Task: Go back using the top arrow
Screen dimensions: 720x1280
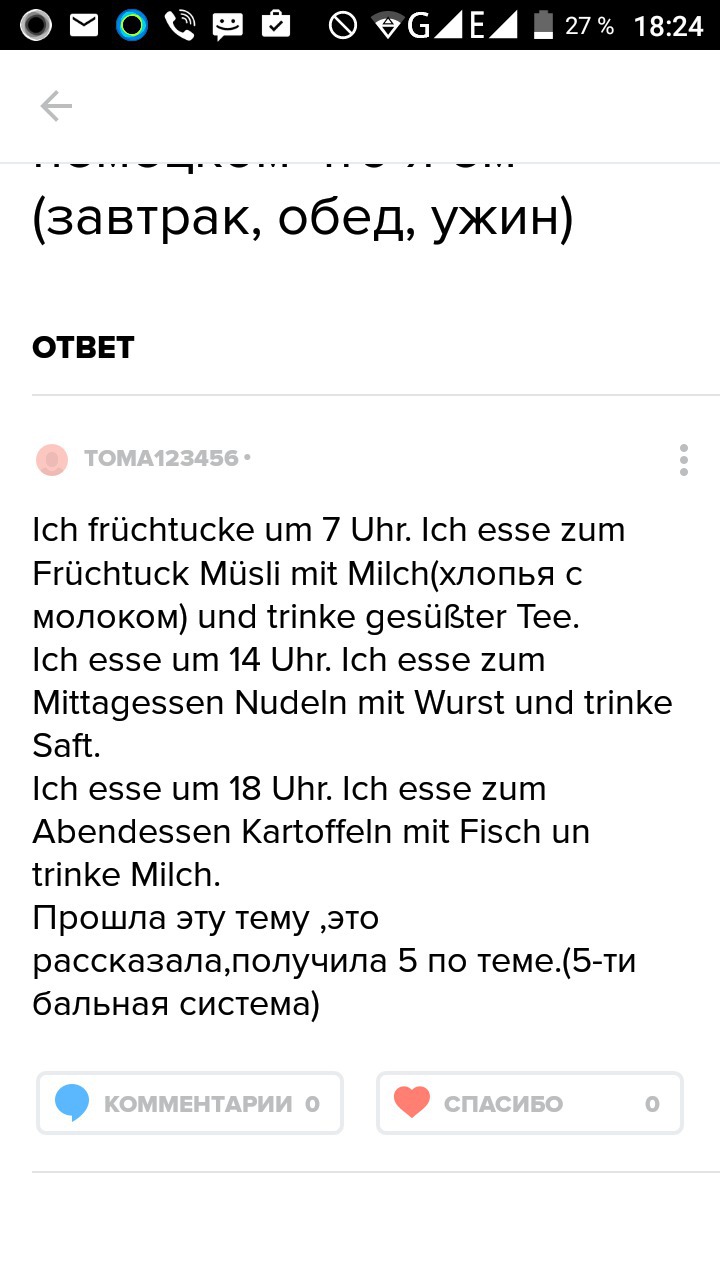Action: point(56,106)
